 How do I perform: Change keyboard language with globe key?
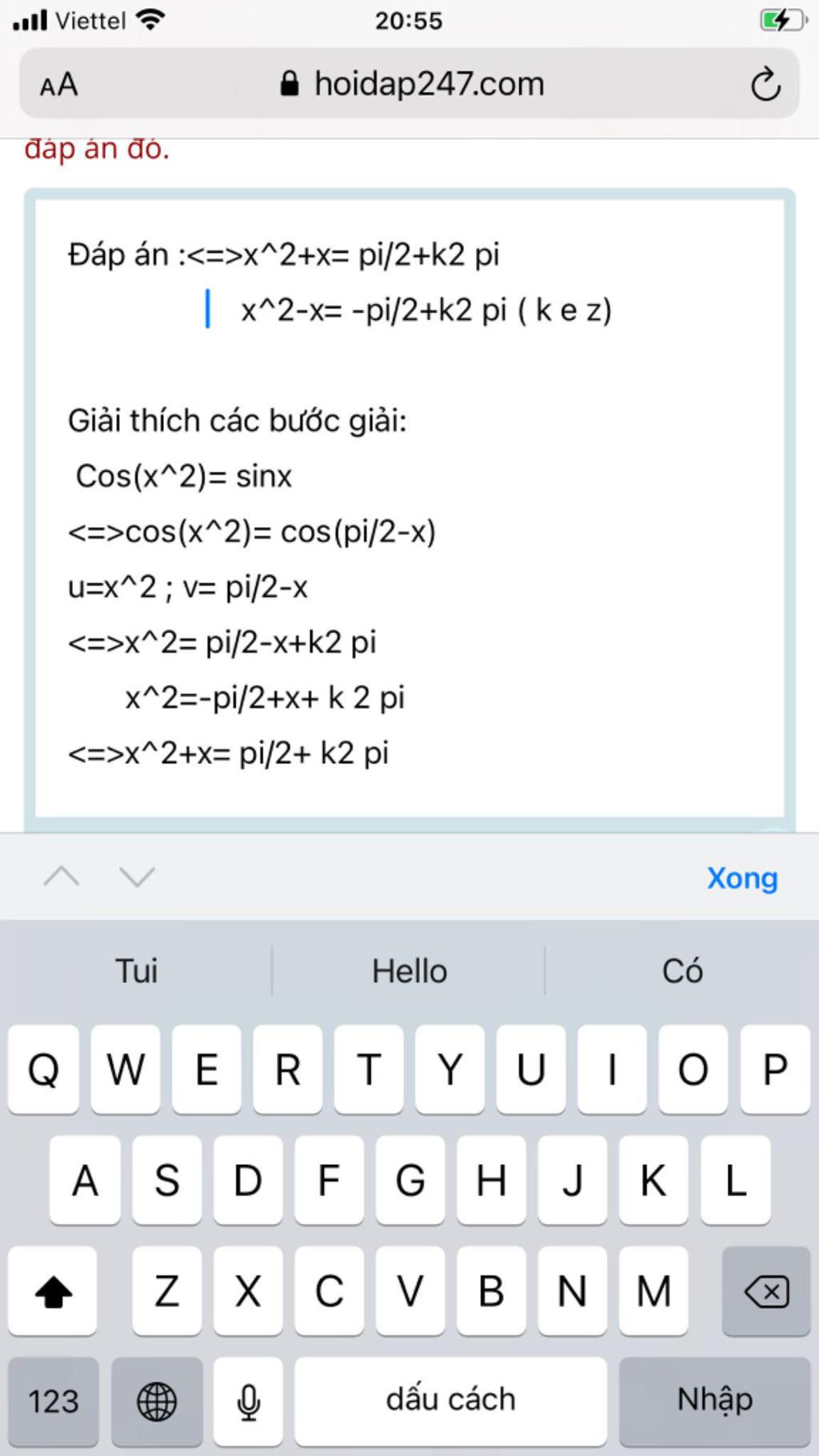click(x=157, y=1401)
